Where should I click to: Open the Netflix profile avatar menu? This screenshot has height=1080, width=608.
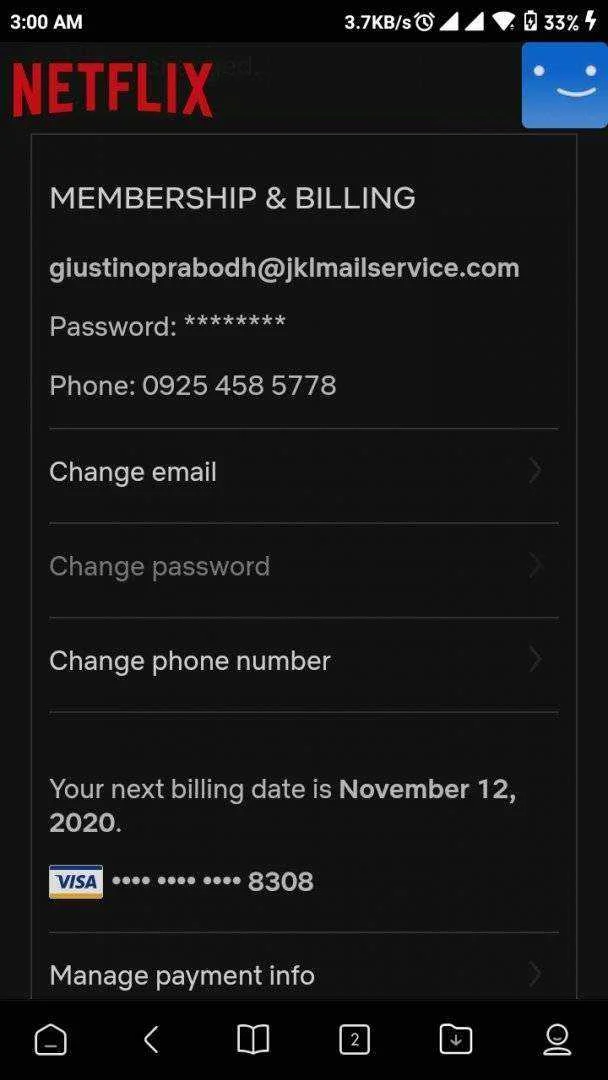564,85
